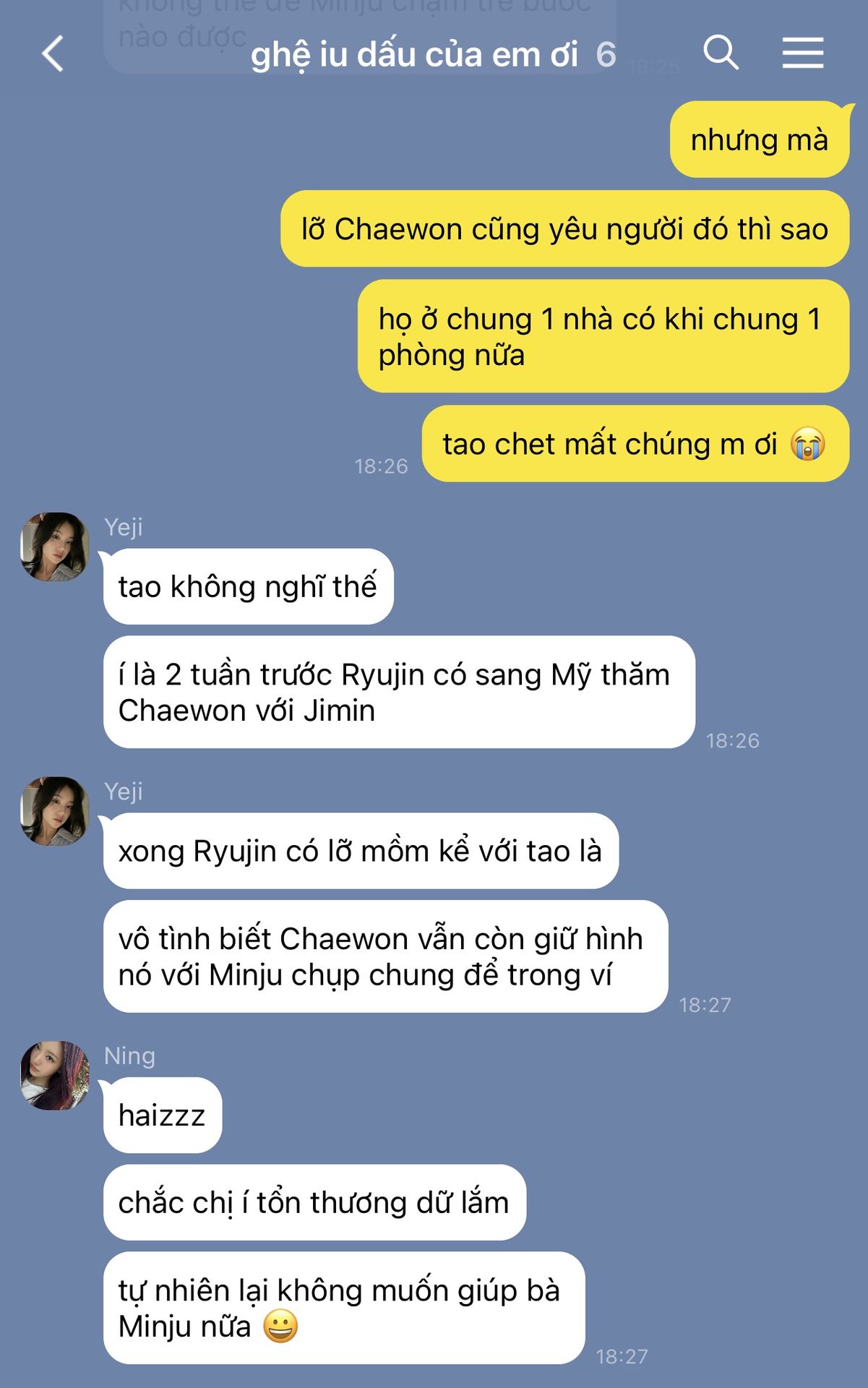Search within this group chat
The image size is (868, 1388).
pyautogui.click(x=720, y=53)
